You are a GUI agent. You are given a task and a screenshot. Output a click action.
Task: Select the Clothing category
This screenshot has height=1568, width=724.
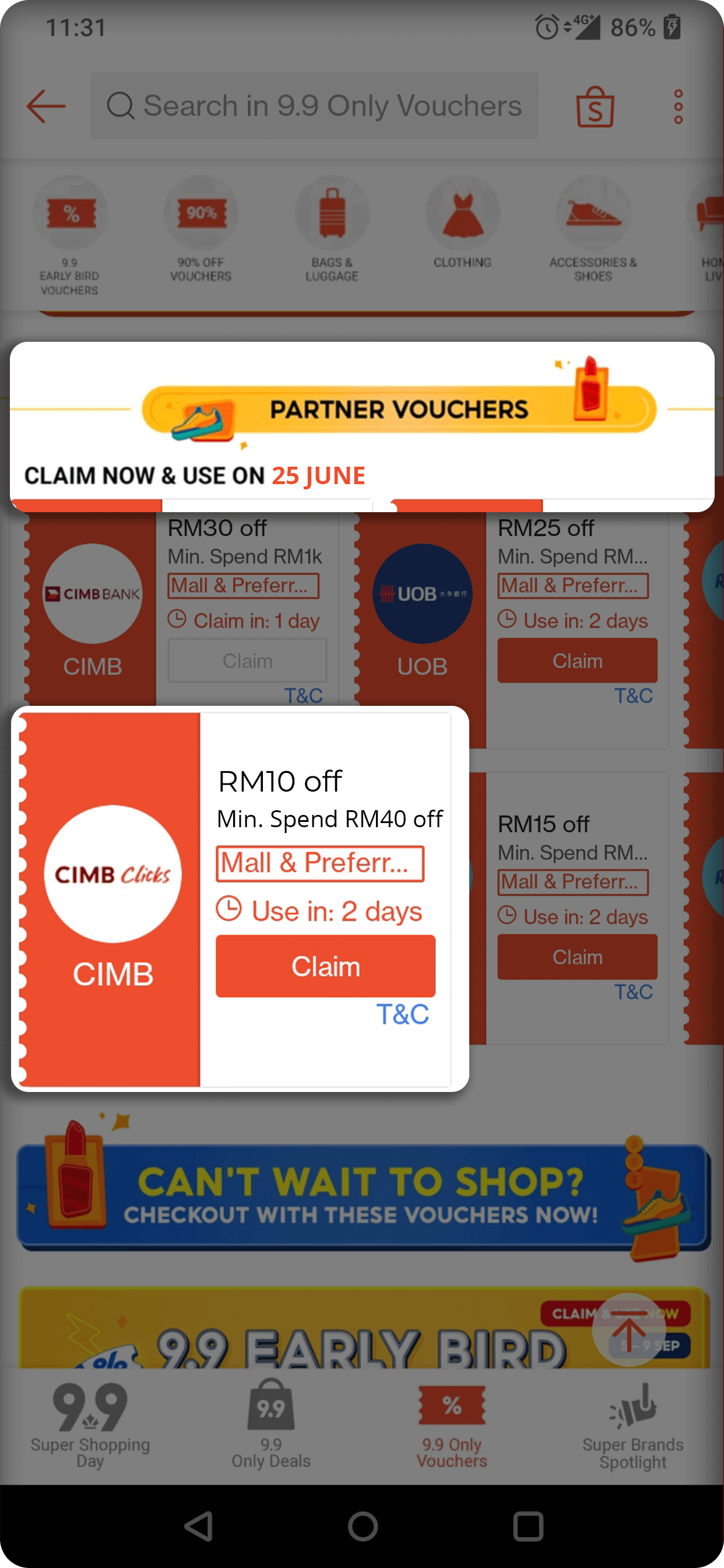coord(462,223)
